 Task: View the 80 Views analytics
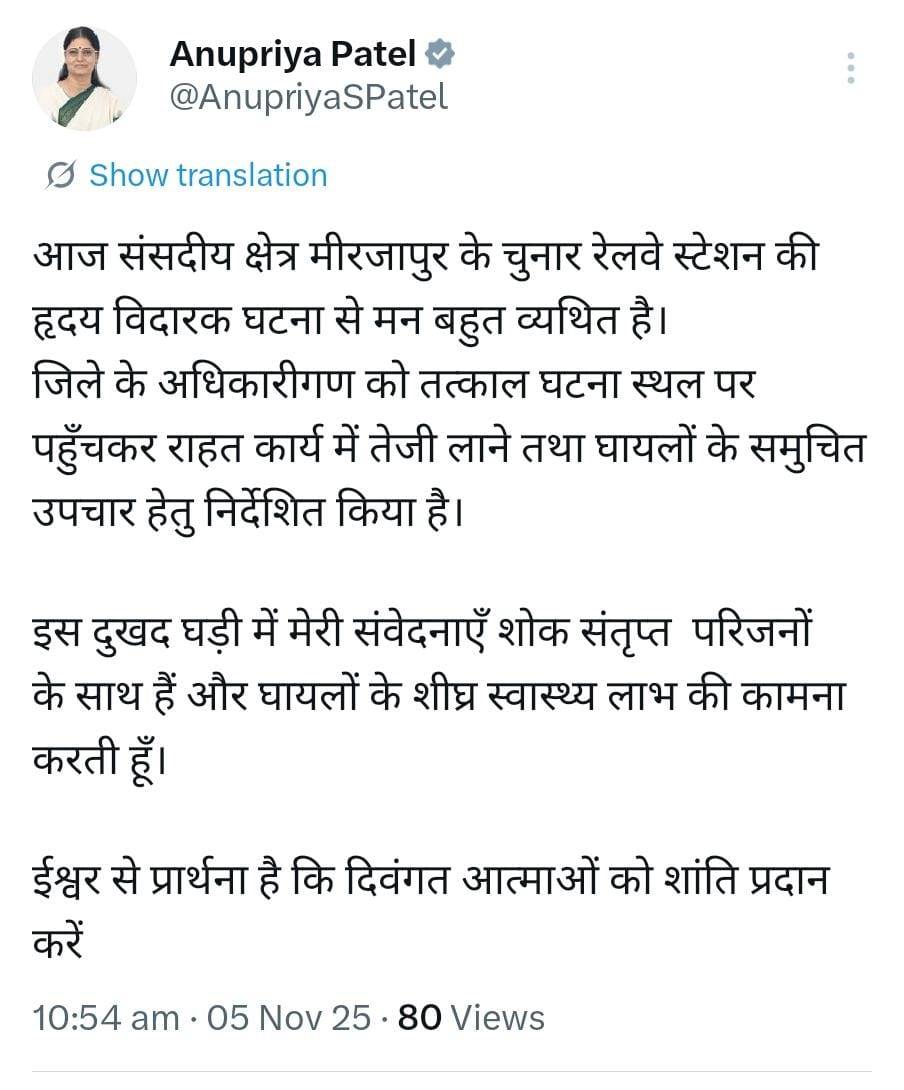(472, 1018)
